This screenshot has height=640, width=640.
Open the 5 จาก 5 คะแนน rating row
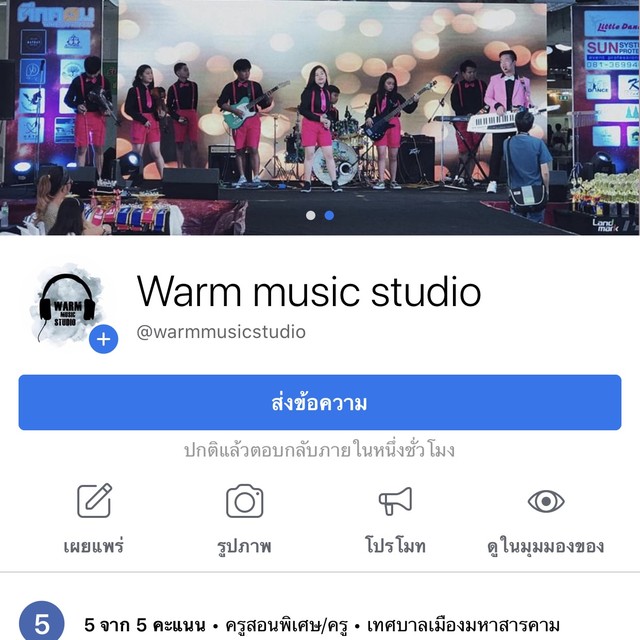320,625
